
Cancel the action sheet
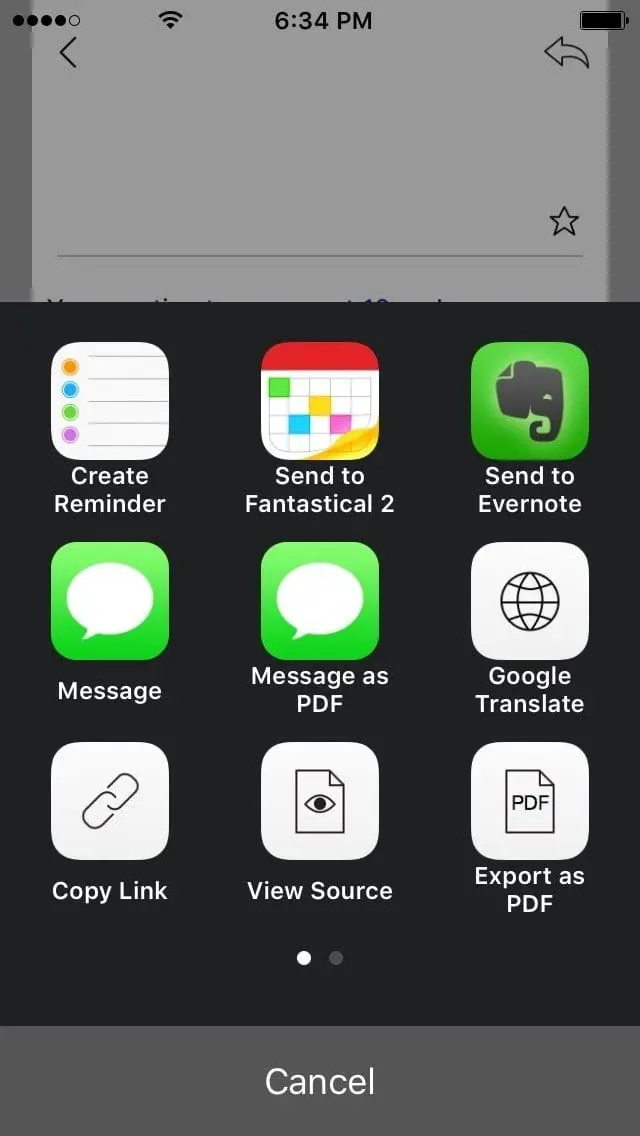[320, 1081]
